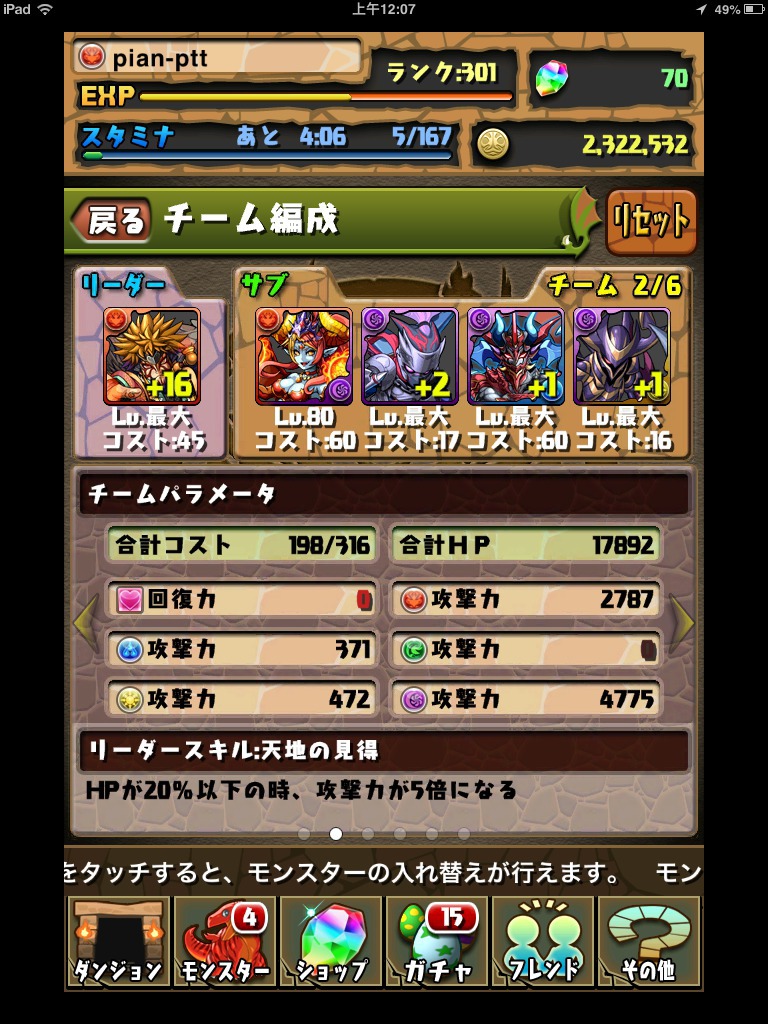Select the leader monster with +16
The height and width of the screenshot is (1024, 768).
pos(152,356)
